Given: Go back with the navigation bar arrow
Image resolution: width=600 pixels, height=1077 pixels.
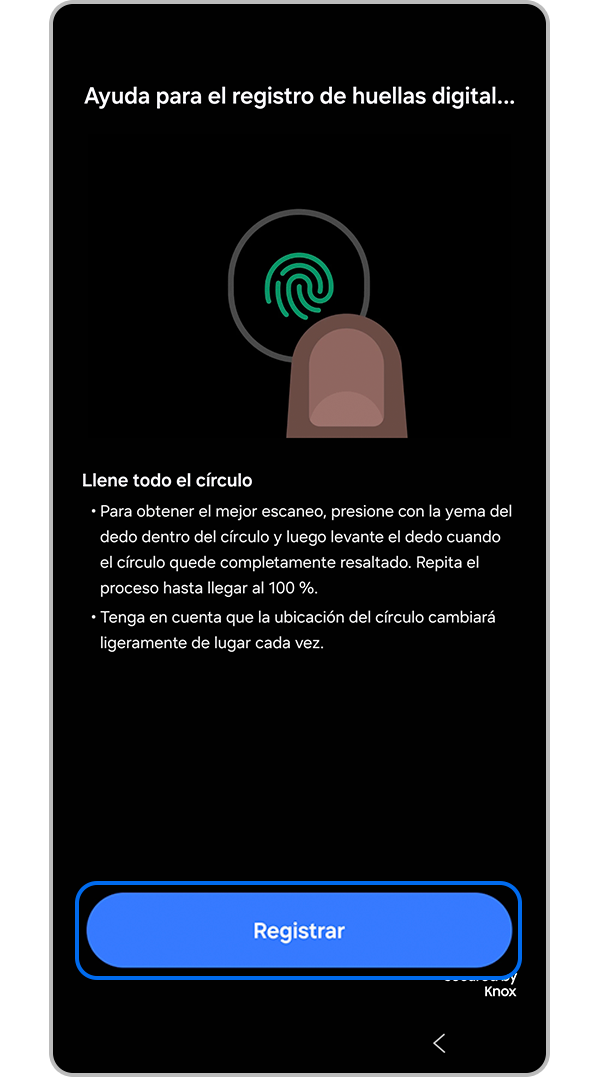Looking at the screenshot, I should tap(439, 1043).
